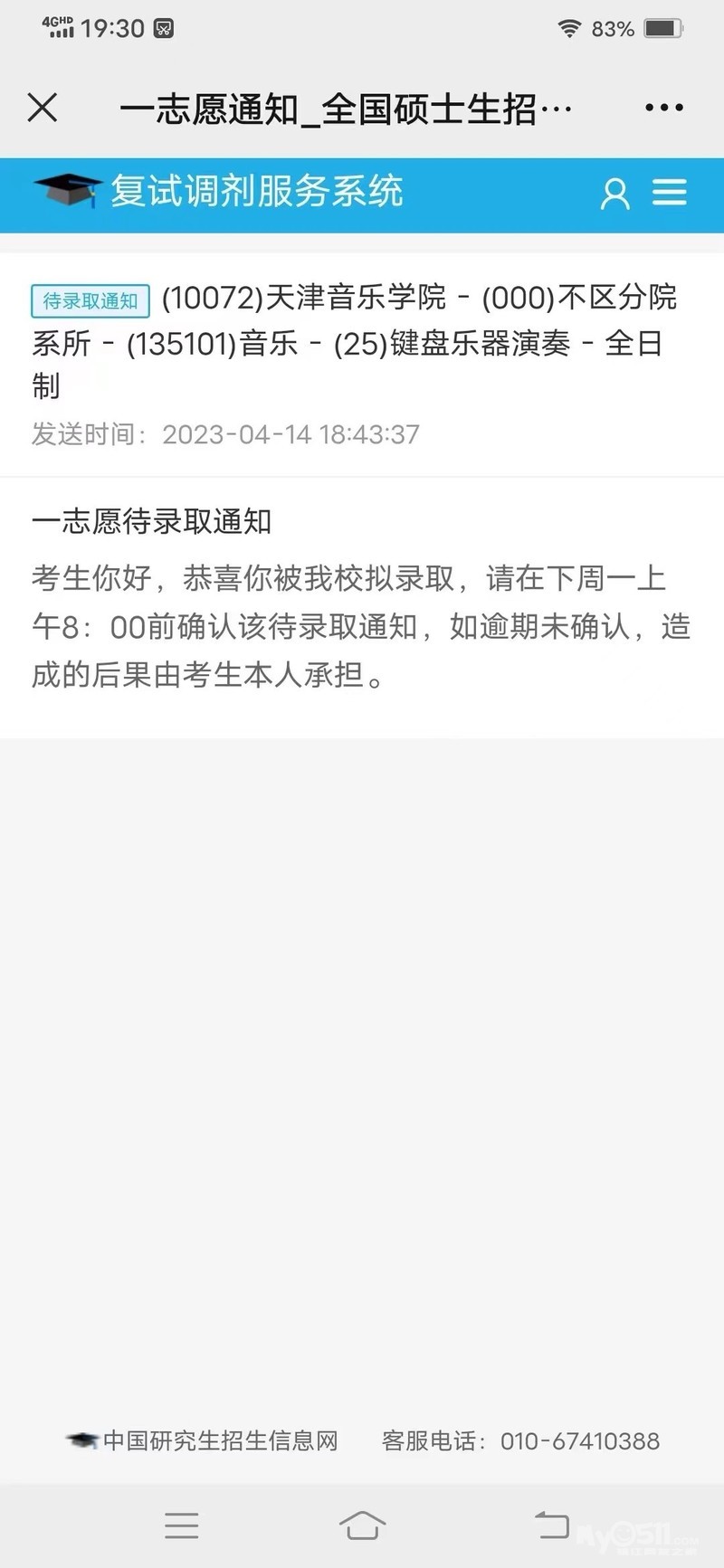Open the hamburger menu in the blue header

pyautogui.click(x=670, y=193)
